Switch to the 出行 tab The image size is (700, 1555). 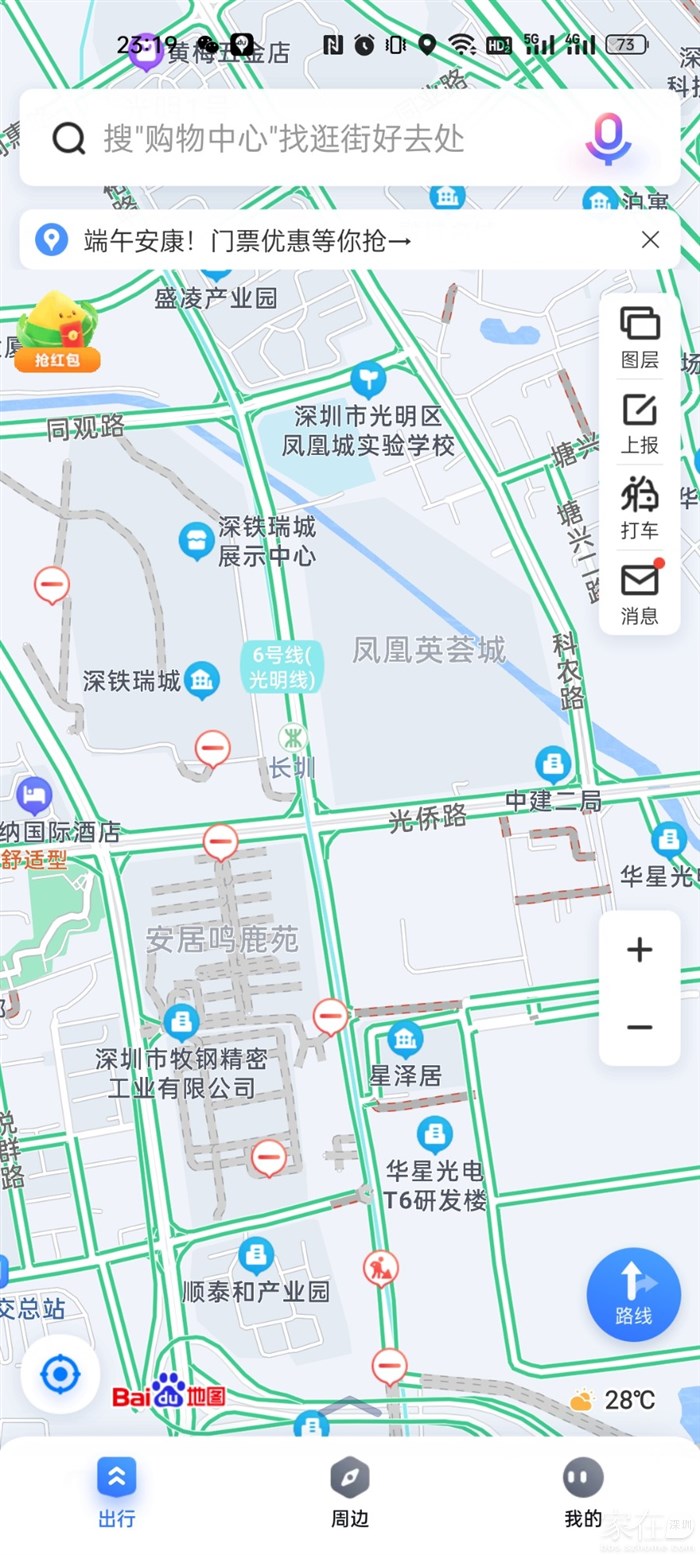(x=117, y=1492)
